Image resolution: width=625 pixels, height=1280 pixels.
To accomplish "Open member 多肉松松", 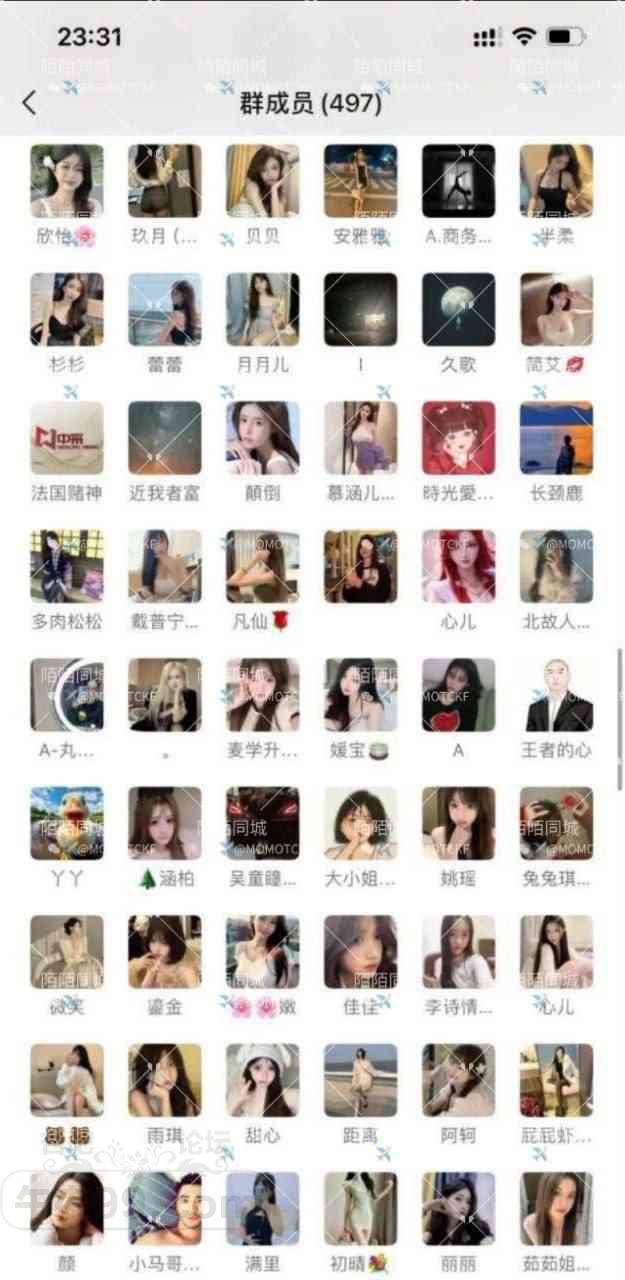I will [67, 566].
